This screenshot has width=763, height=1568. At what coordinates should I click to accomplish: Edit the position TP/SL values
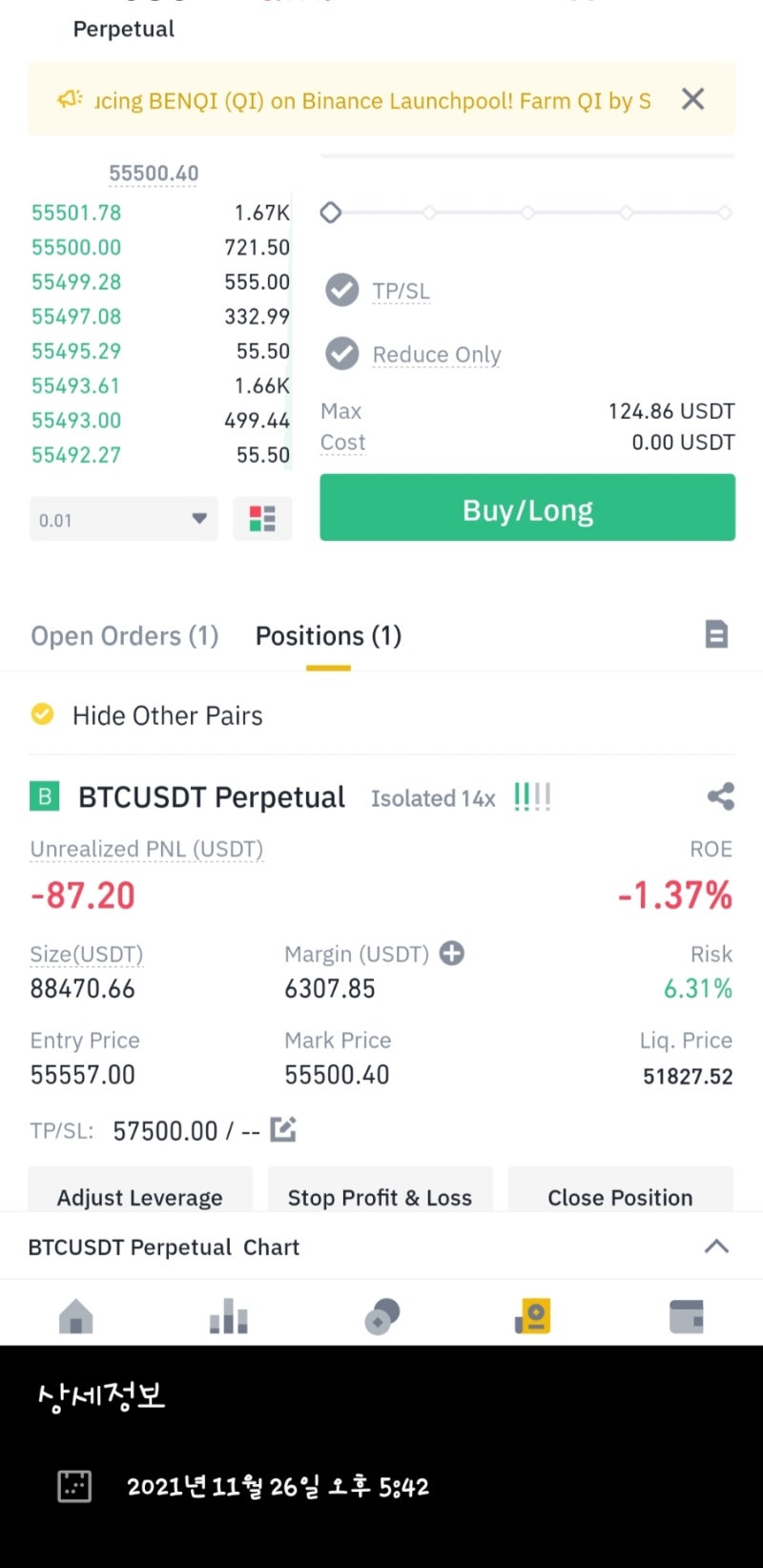(283, 1129)
